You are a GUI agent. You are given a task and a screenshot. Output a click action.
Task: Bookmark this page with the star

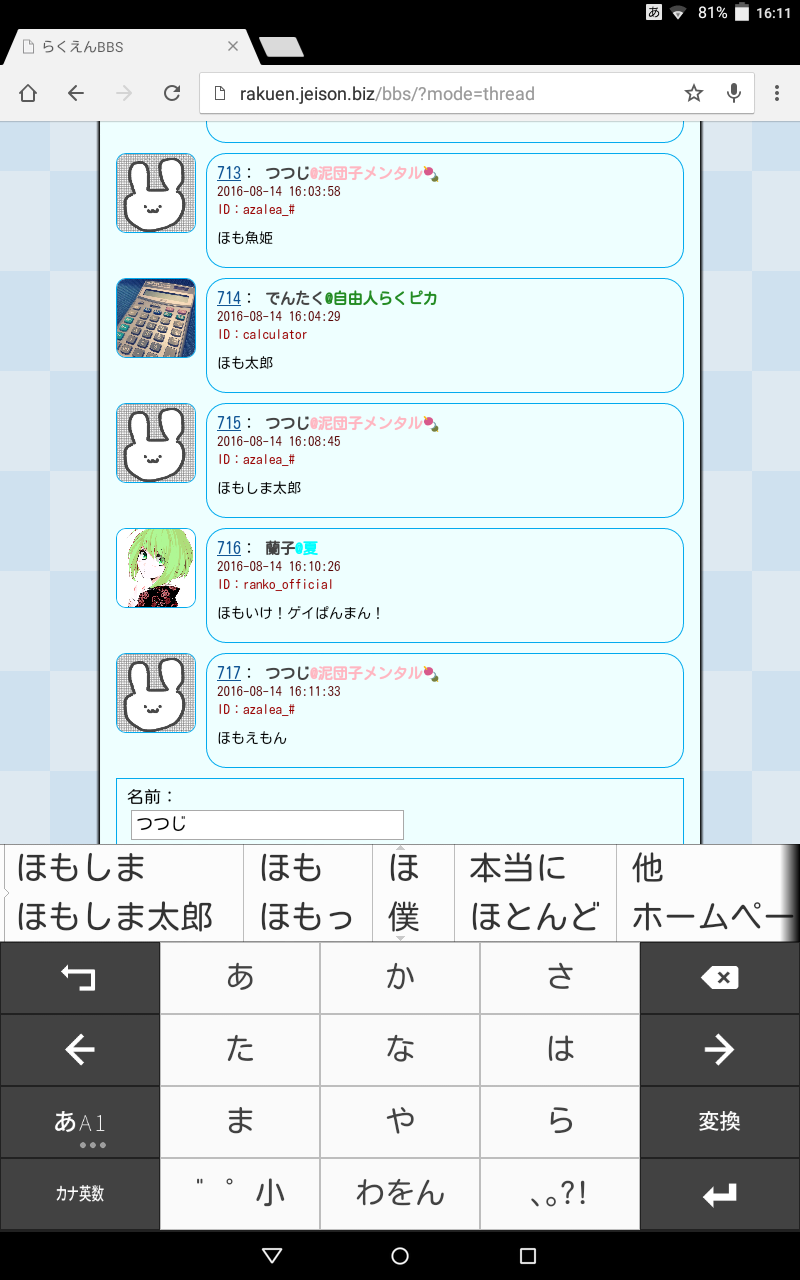point(694,93)
